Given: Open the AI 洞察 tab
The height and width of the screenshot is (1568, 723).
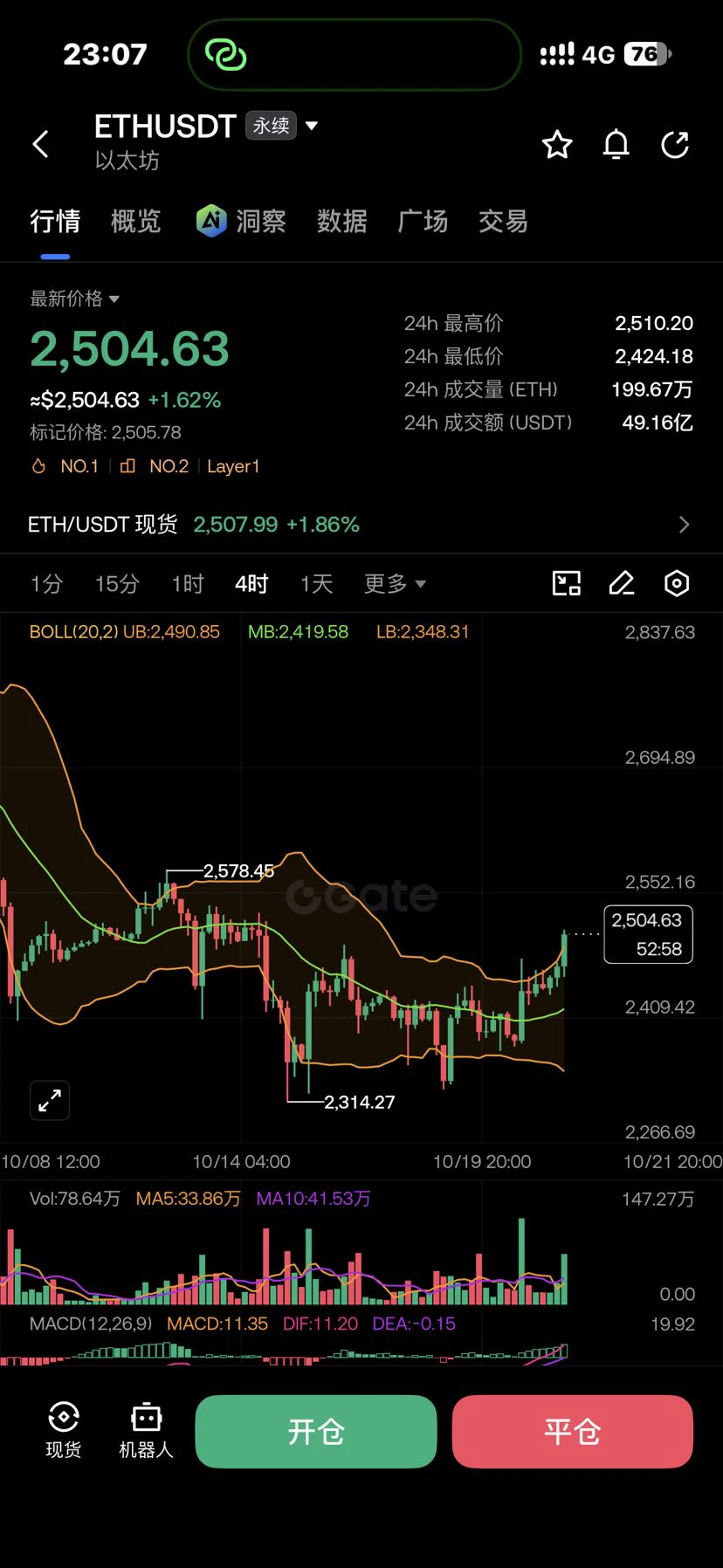Looking at the screenshot, I should click(x=241, y=222).
